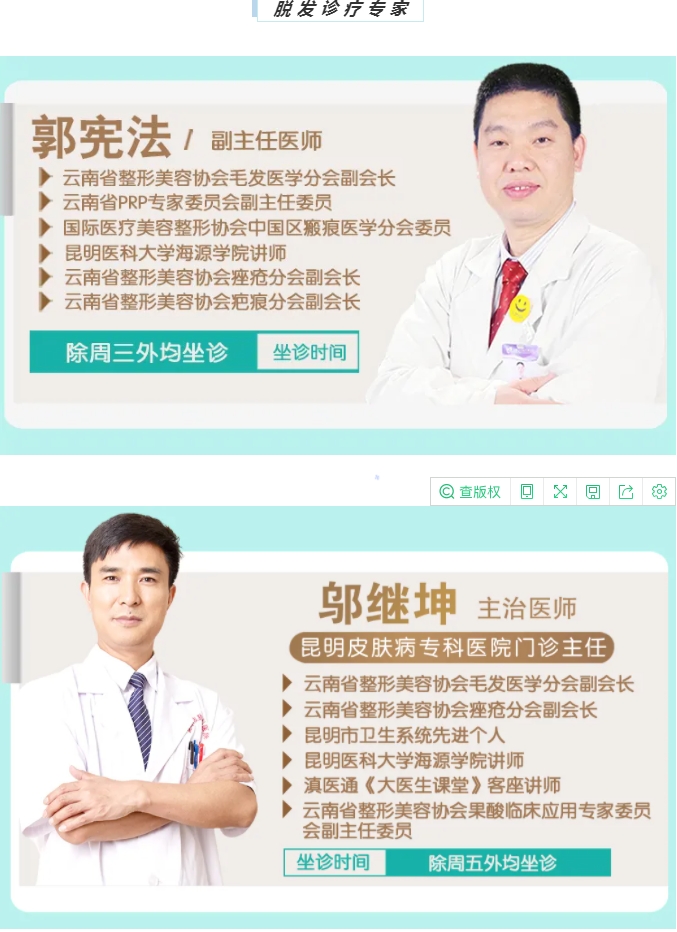Tap the 查版权 copyright check button
The image size is (677, 932).
(470, 492)
